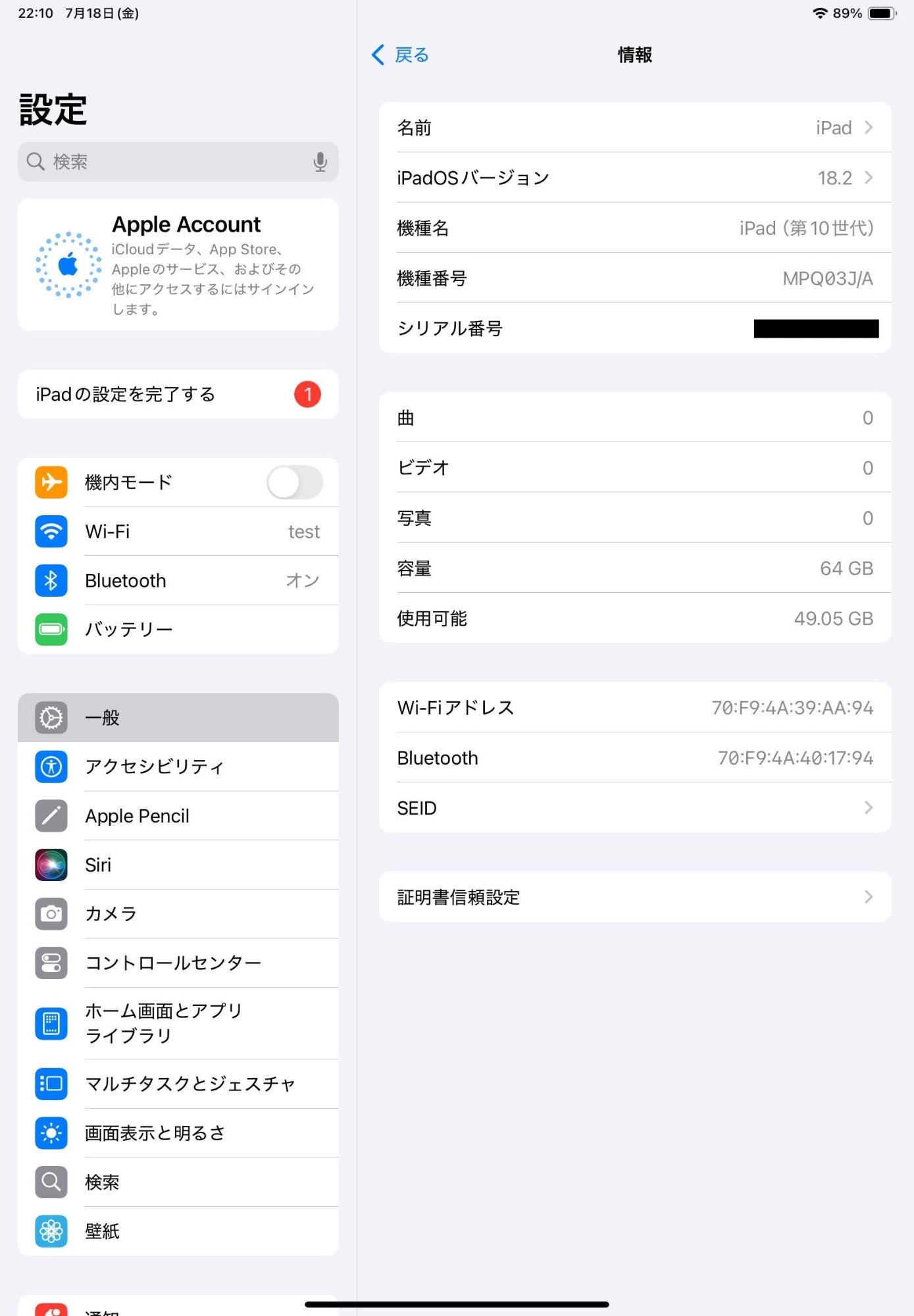
Task: Open バッテリー settings
Action: 178,629
